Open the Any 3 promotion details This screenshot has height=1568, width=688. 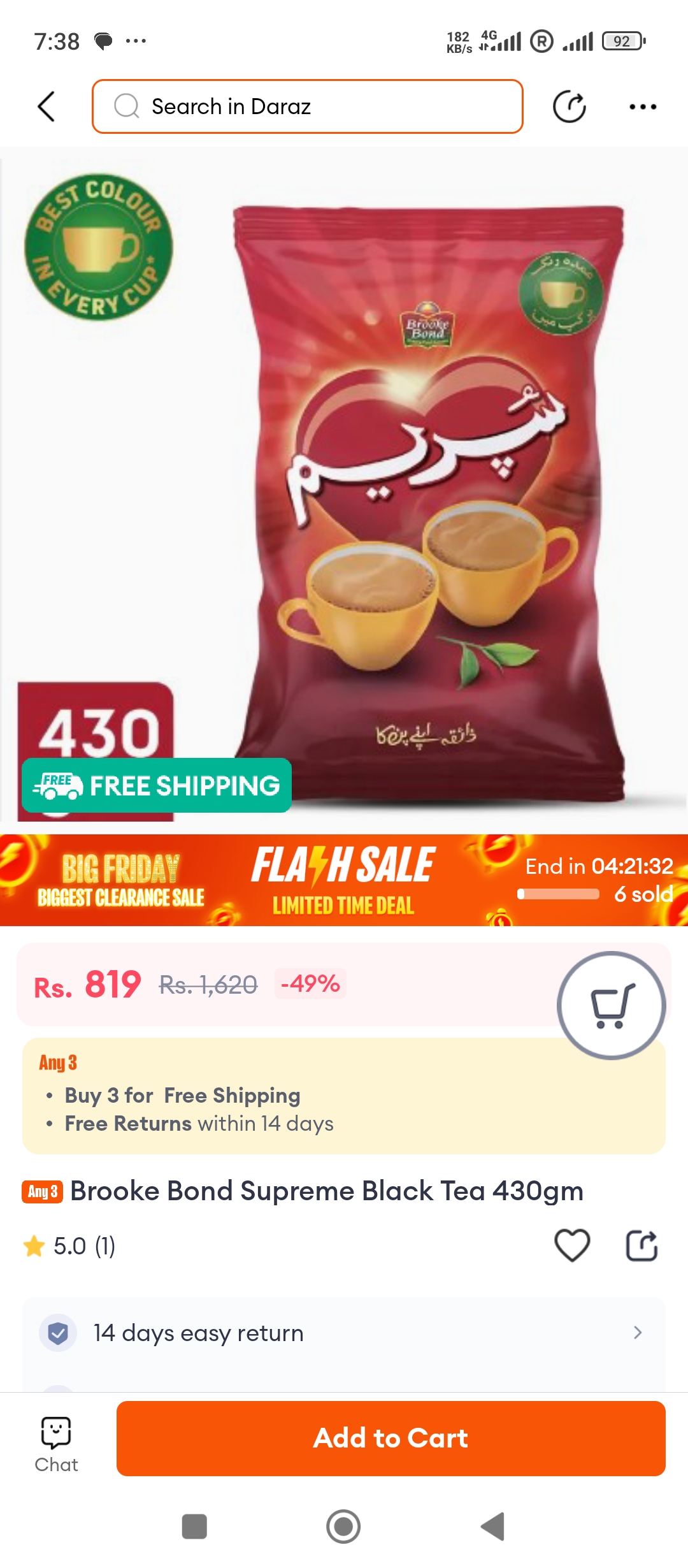344,1096
